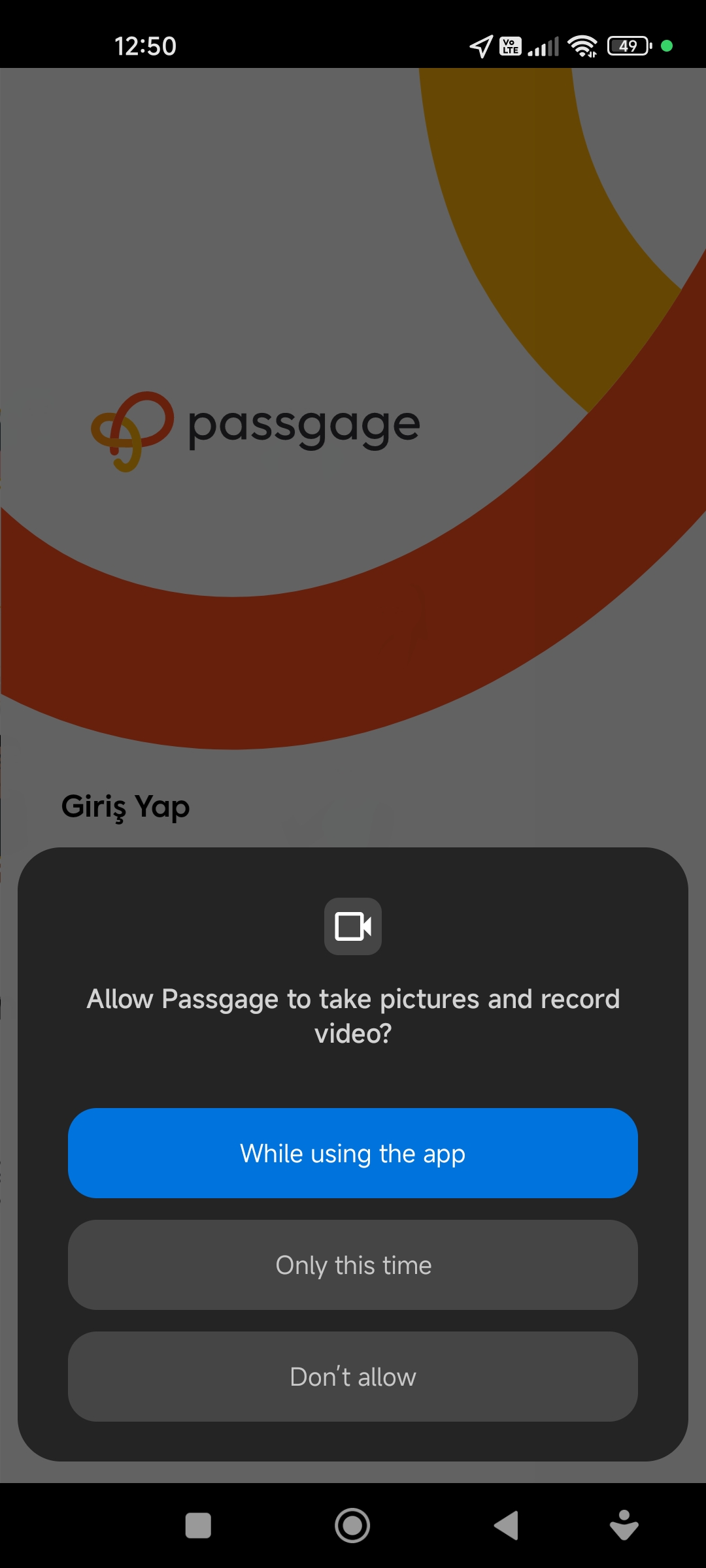This screenshot has height=1568, width=706.
Task: Grant camera permission only this time
Action: [353, 1265]
